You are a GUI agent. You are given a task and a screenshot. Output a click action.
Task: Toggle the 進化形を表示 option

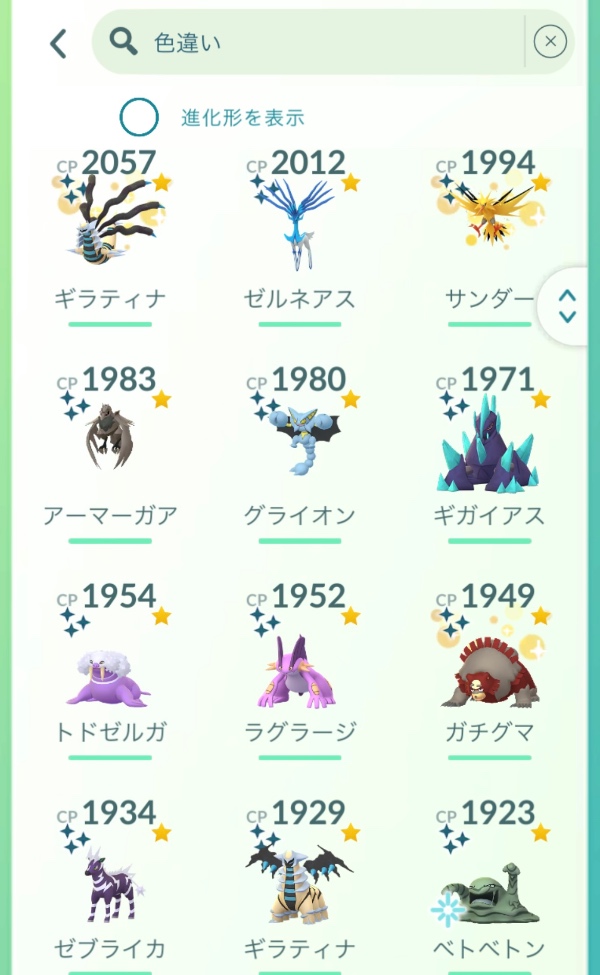point(139,117)
